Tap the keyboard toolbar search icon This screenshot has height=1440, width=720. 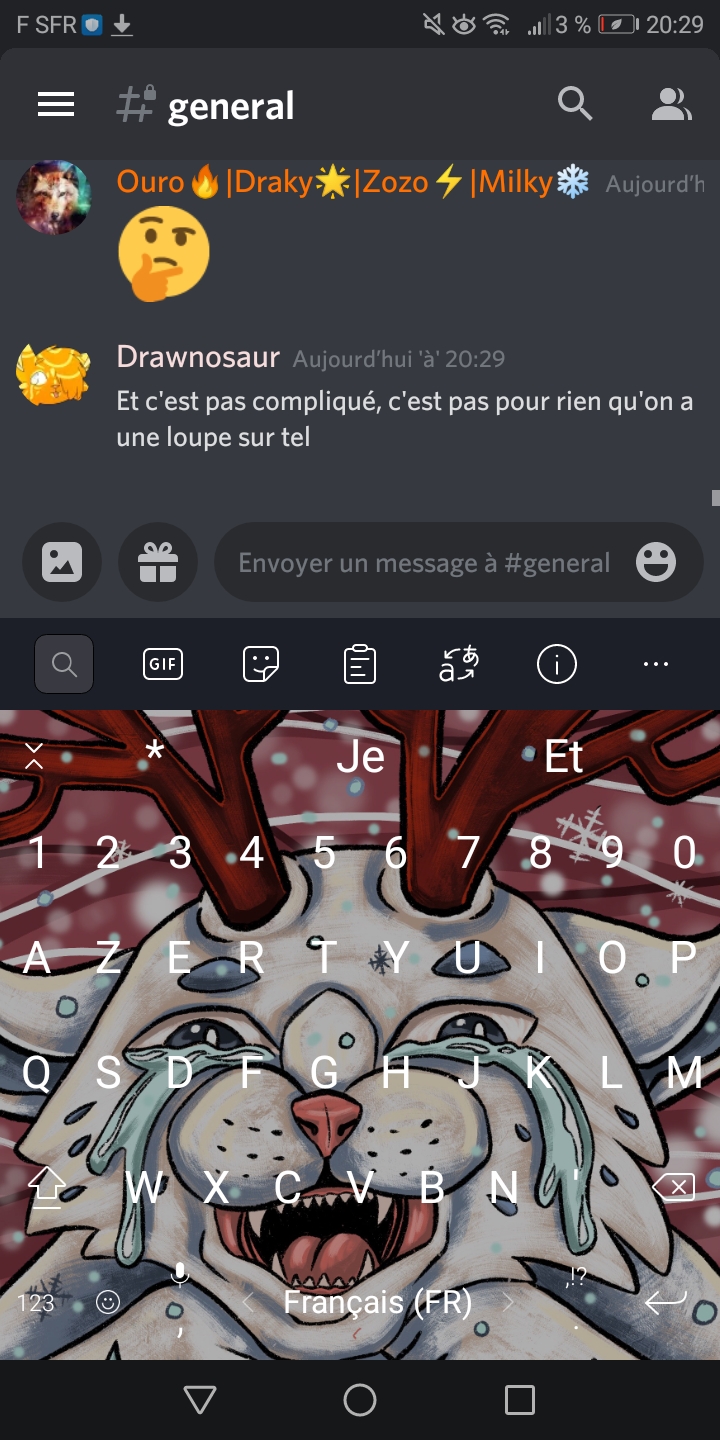(64, 664)
